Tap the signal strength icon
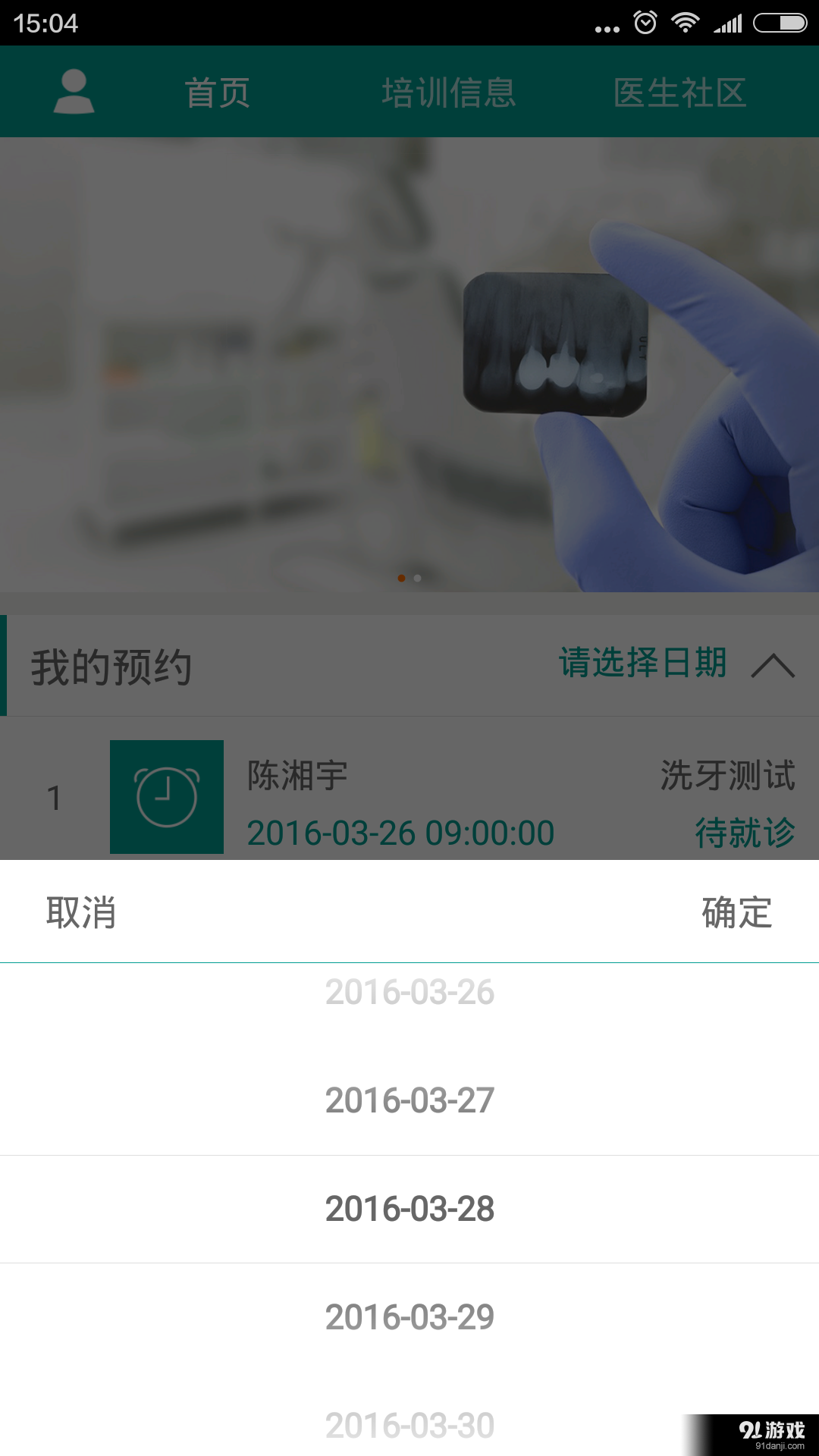This screenshot has width=819, height=1456. [x=729, y=24]
